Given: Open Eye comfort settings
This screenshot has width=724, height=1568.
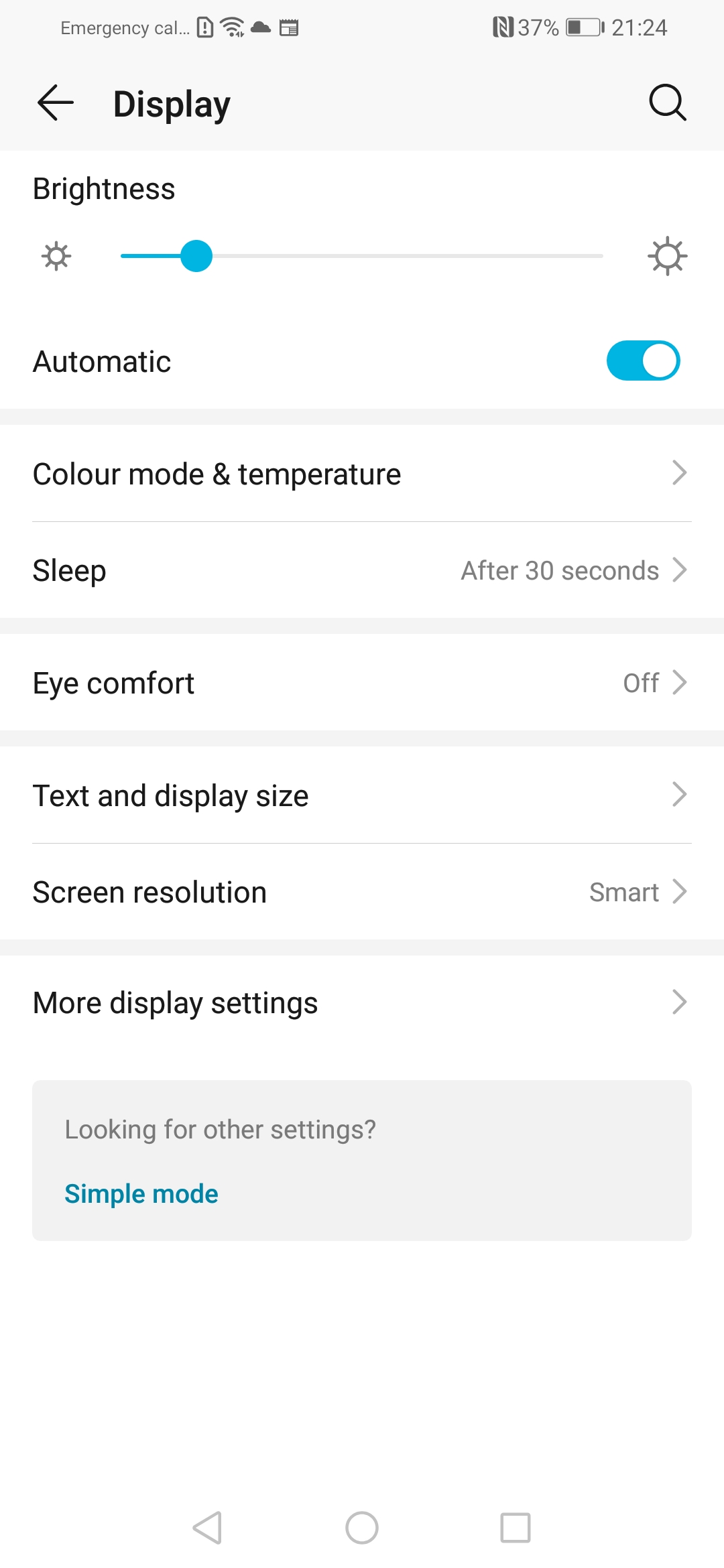Looking at the screenshot, I should (x=362, y=683).
